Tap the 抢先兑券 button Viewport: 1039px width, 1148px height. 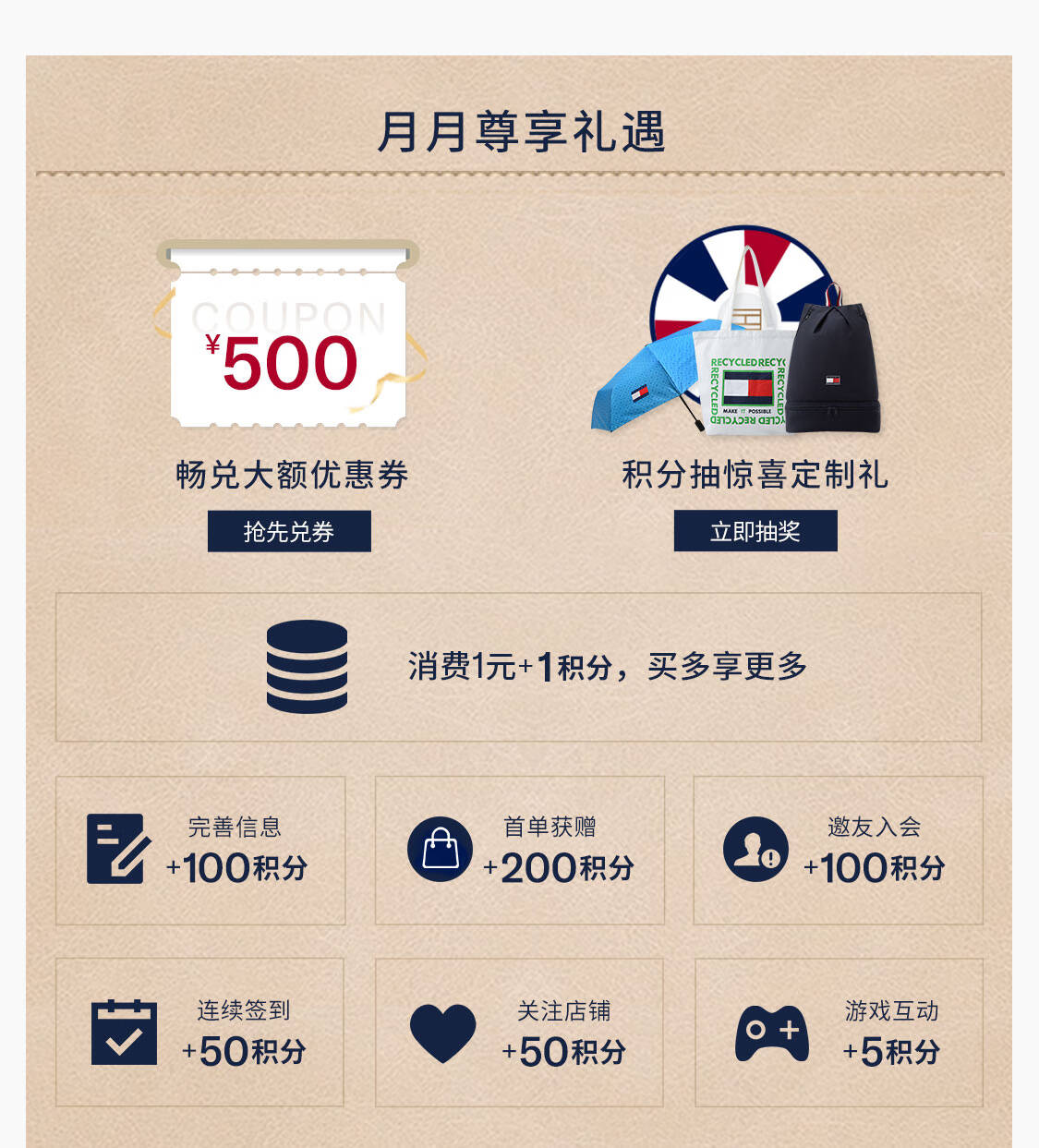pos(289,531)
